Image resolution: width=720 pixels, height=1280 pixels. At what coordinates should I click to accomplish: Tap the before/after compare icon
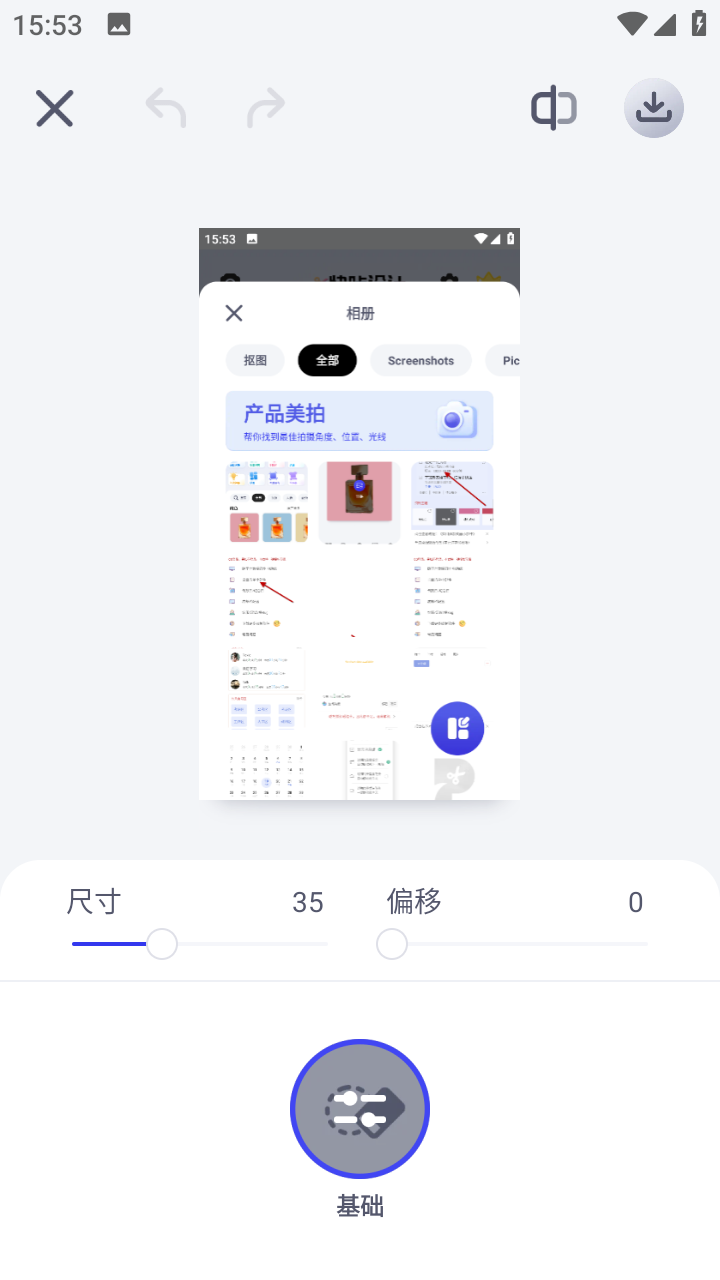553,108
